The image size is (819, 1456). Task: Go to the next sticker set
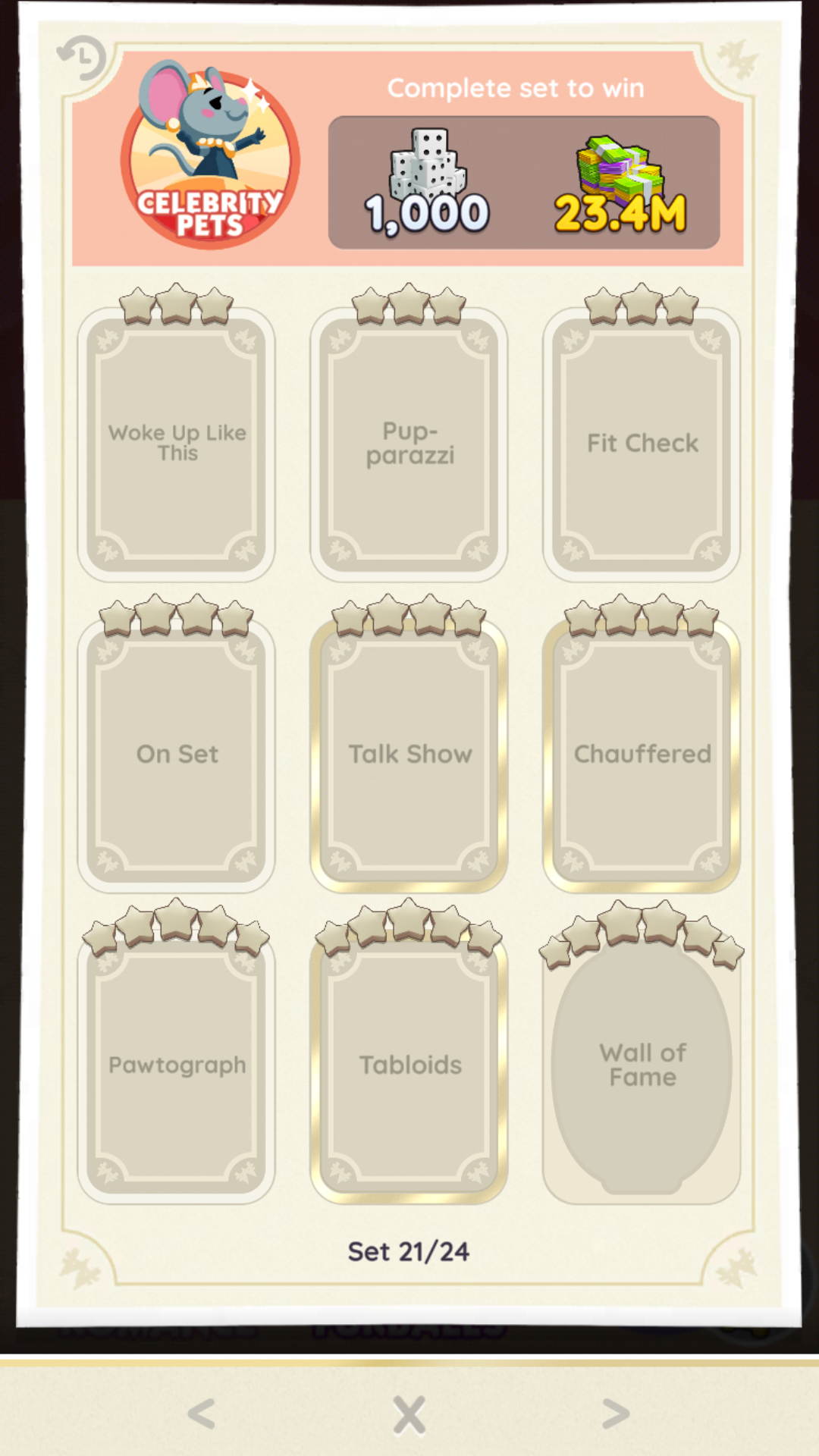click(x=615, y=1414)
